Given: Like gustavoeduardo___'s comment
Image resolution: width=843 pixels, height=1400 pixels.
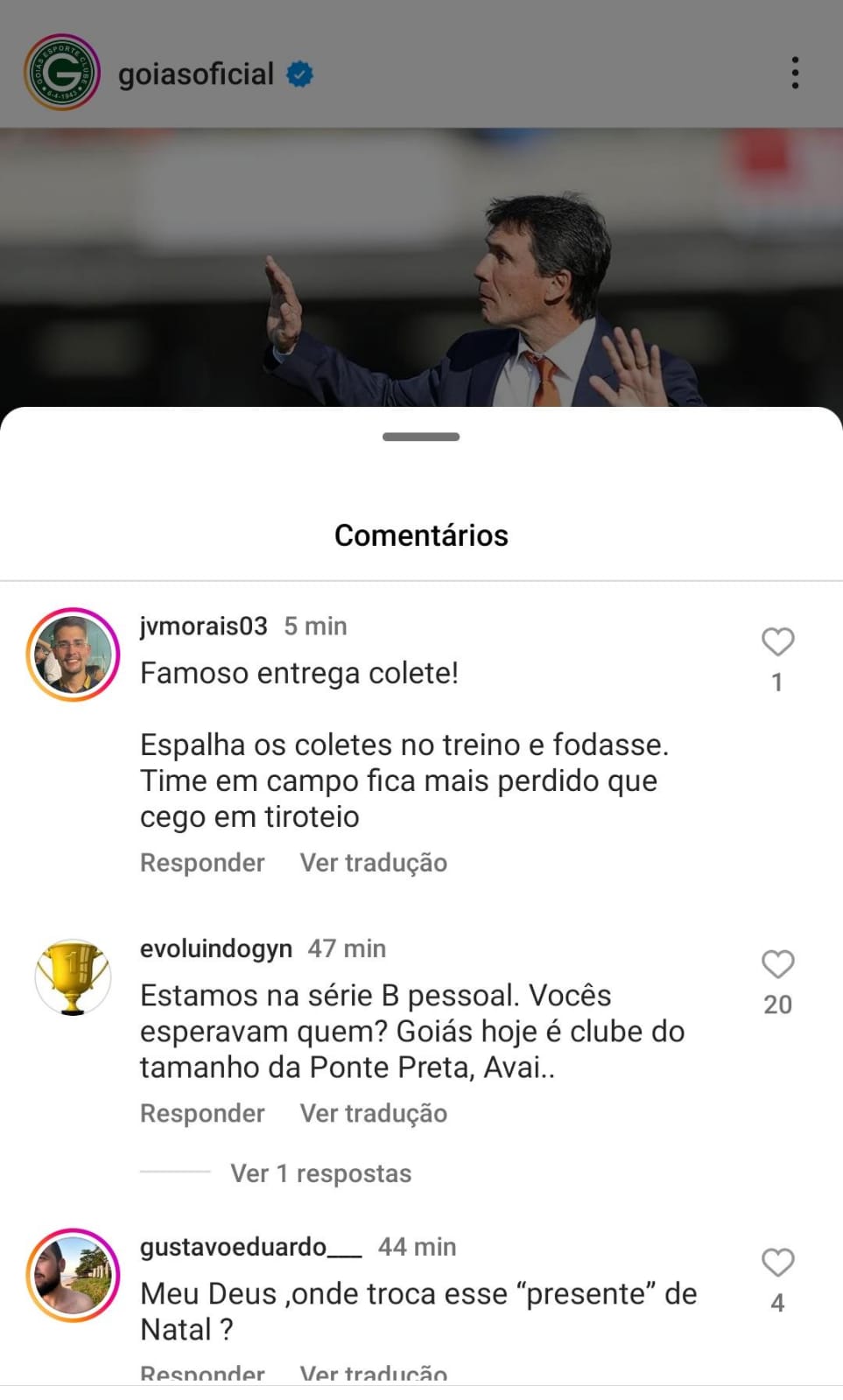Looking at the screenshot, I should (777, 1263).
